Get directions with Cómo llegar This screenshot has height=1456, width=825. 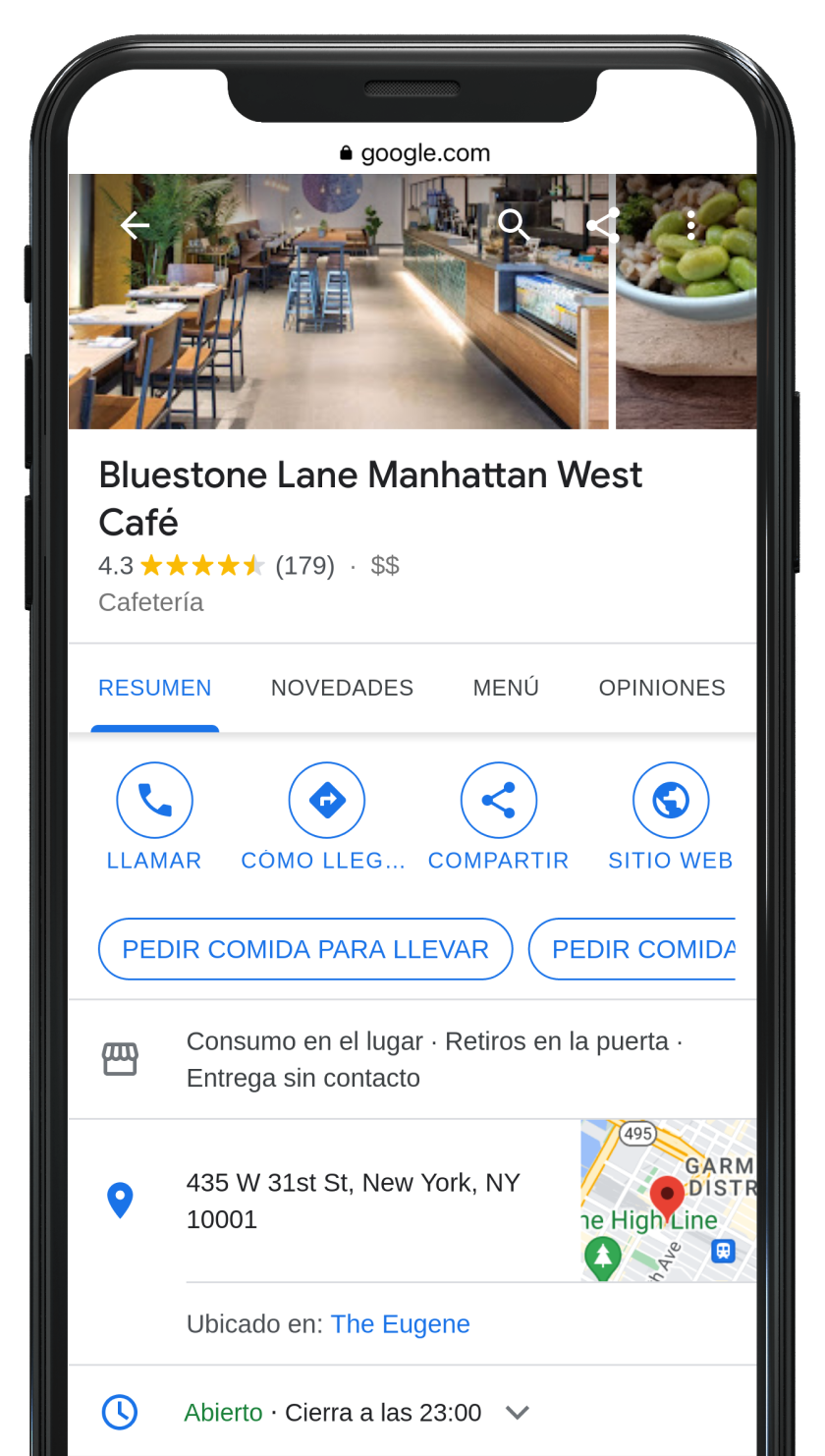click(326, 801)
